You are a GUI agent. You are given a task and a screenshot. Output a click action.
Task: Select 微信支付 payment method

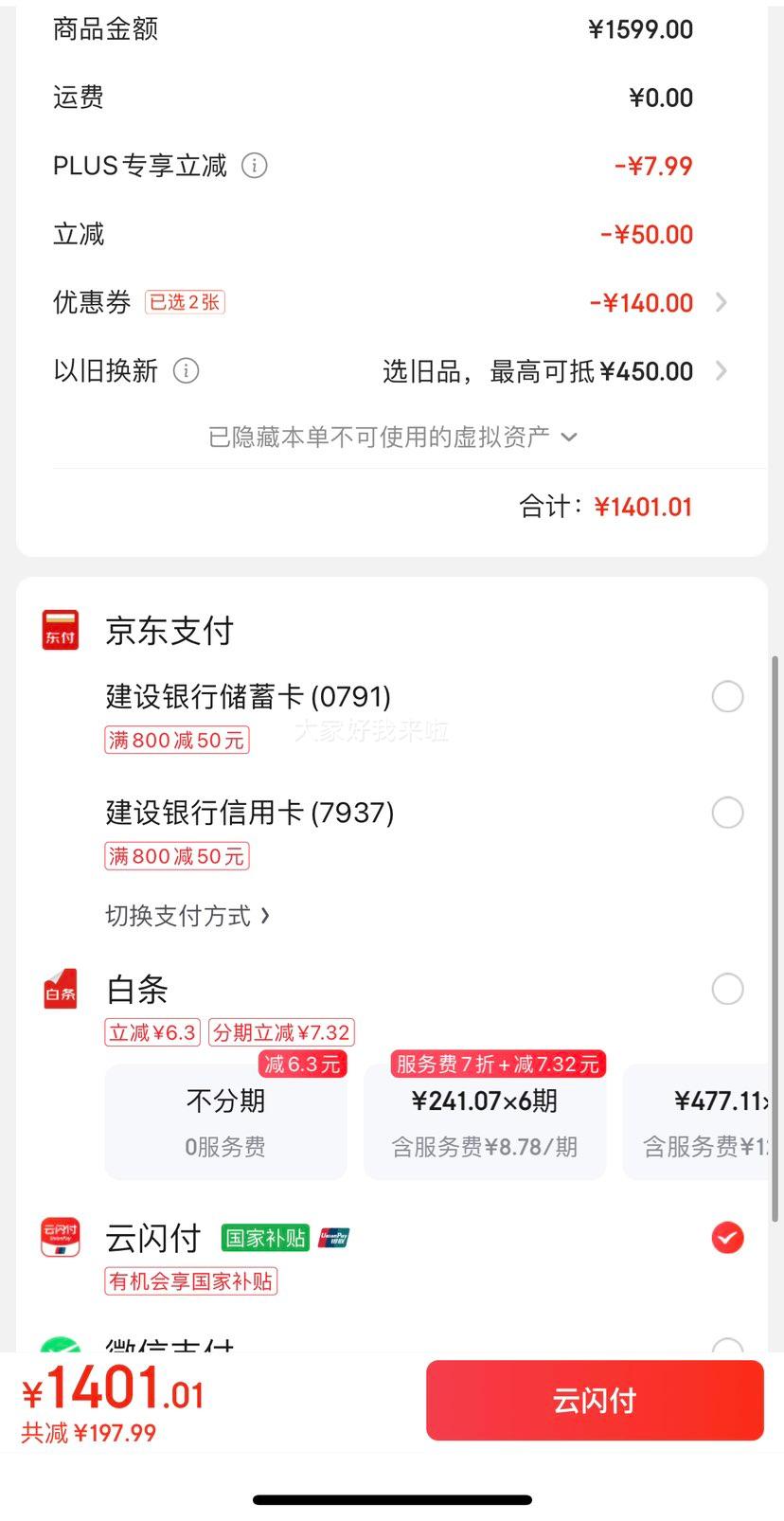727,1347
